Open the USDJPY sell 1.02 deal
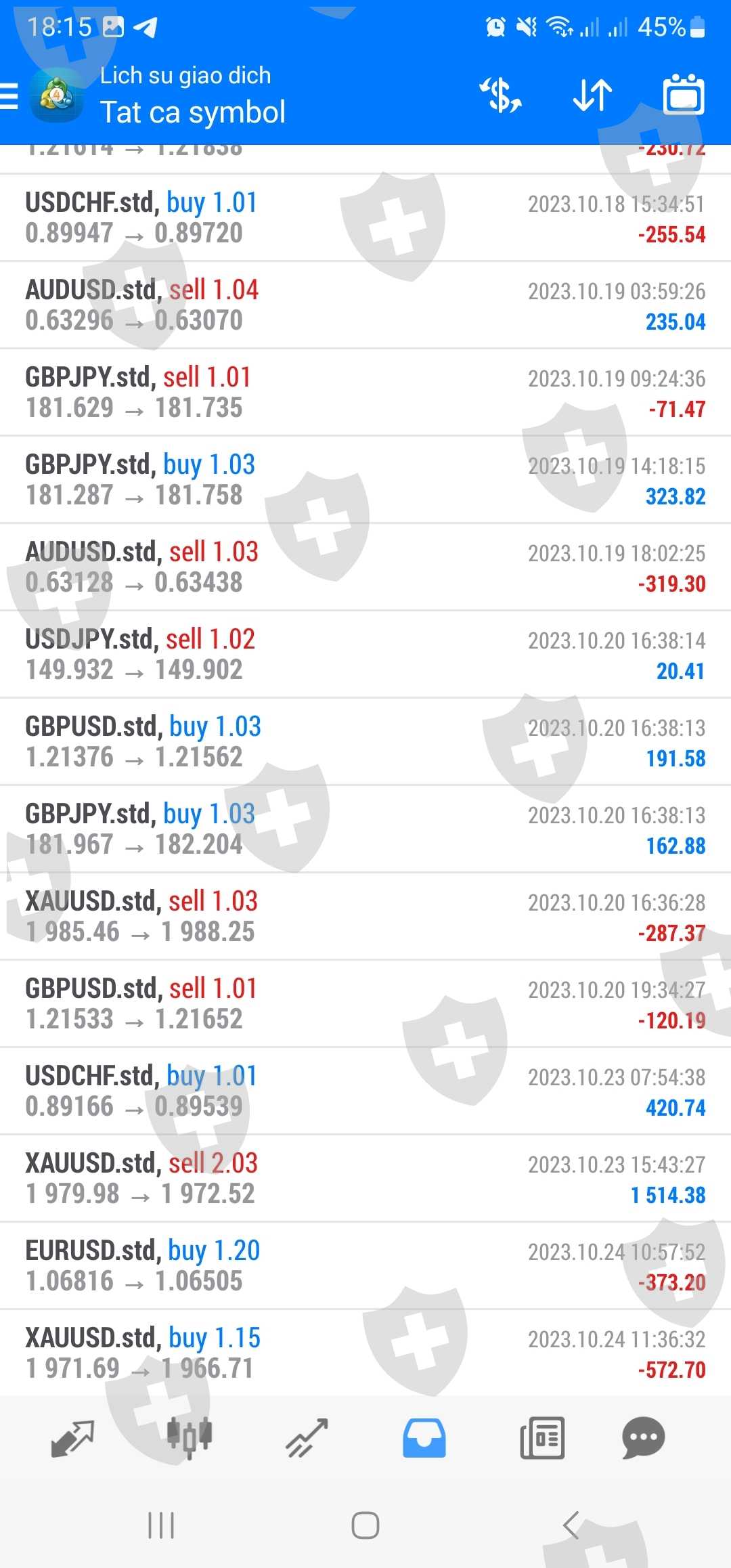The width and height of the screenshot is (731, 1568). coord(365,655)
